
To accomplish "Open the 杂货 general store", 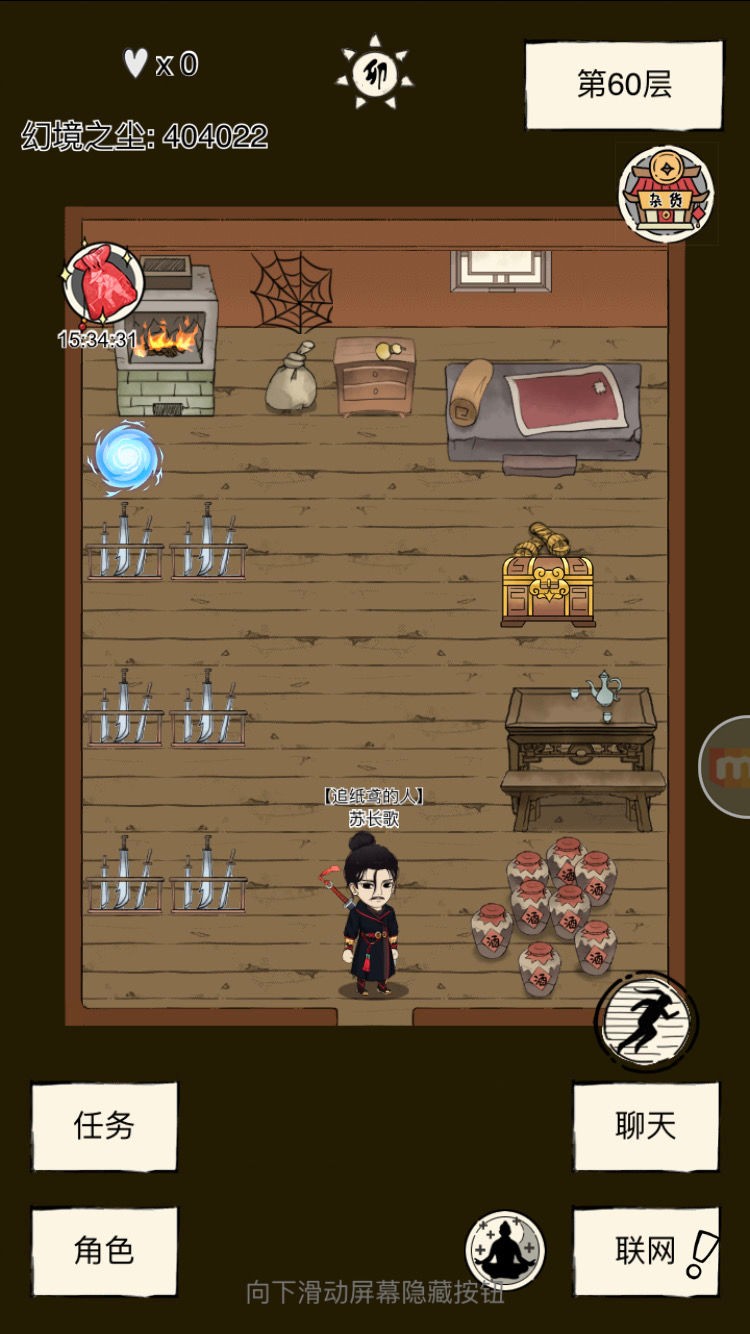I will click(666, 194).
